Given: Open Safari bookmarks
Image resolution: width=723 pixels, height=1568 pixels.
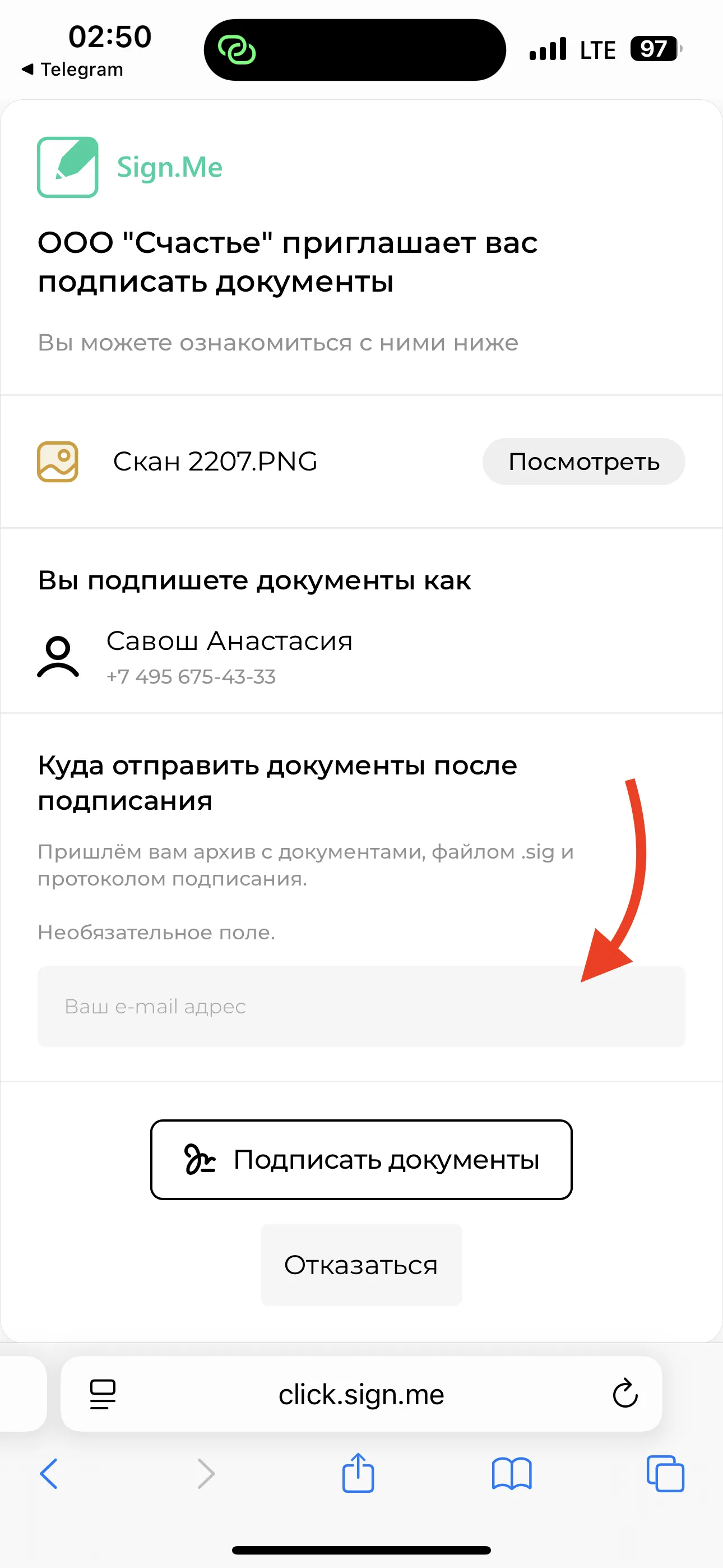Looking at the screenshot, I should coord(511,1474).
